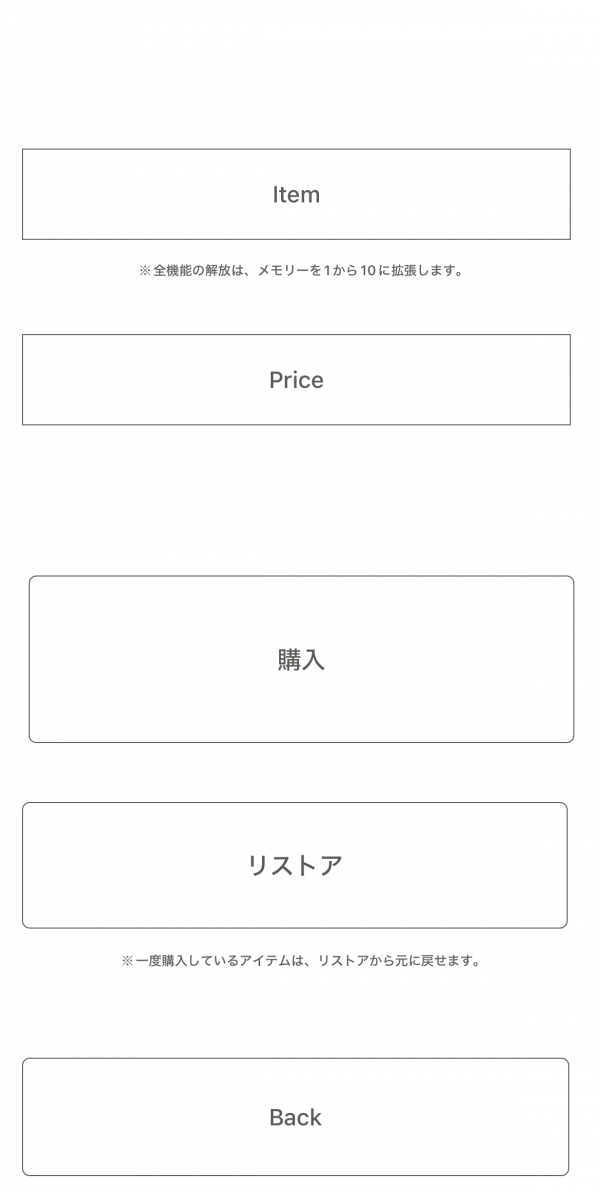
Task: Restore purchases with リストア
Action: (x=295, y=865)
